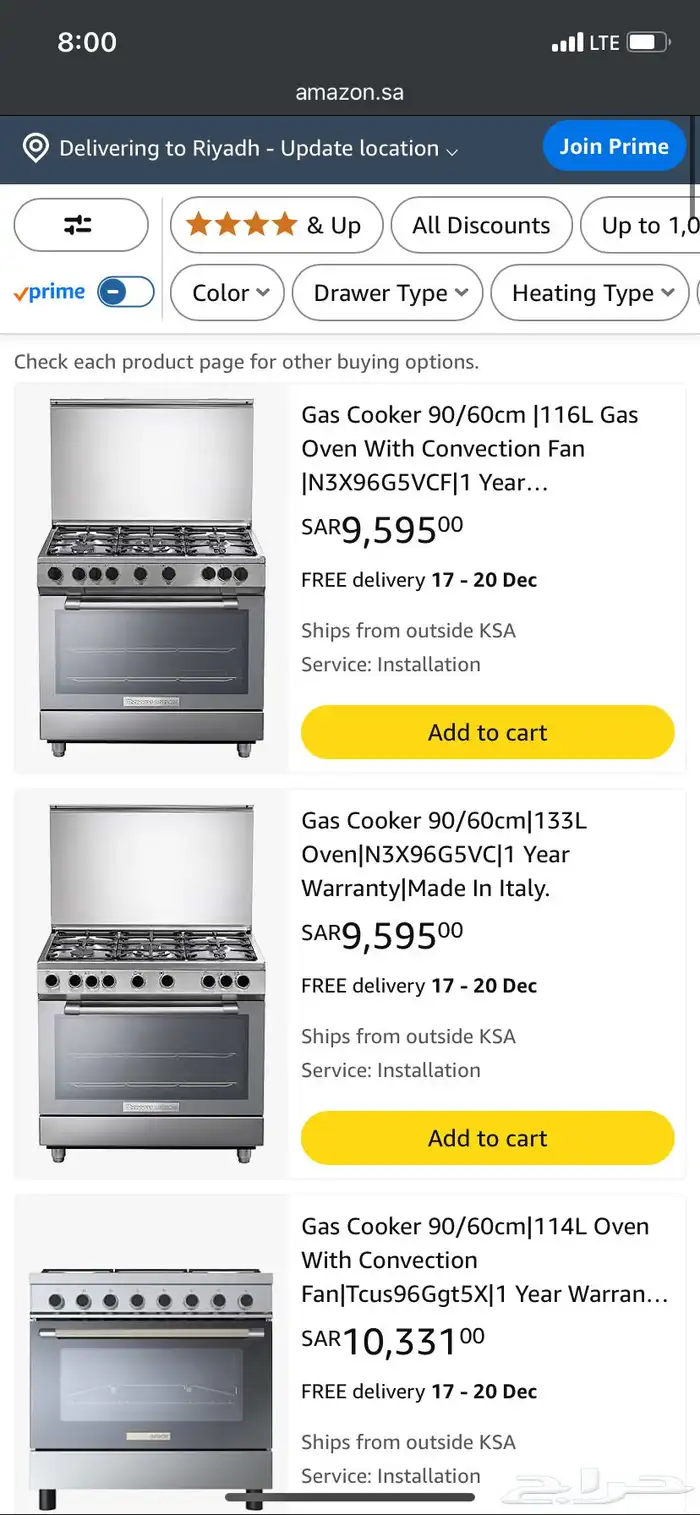Screen dimensions: 700x1515
Task: Tap the amazon.sa address bar
Action: tap(350, 93)
